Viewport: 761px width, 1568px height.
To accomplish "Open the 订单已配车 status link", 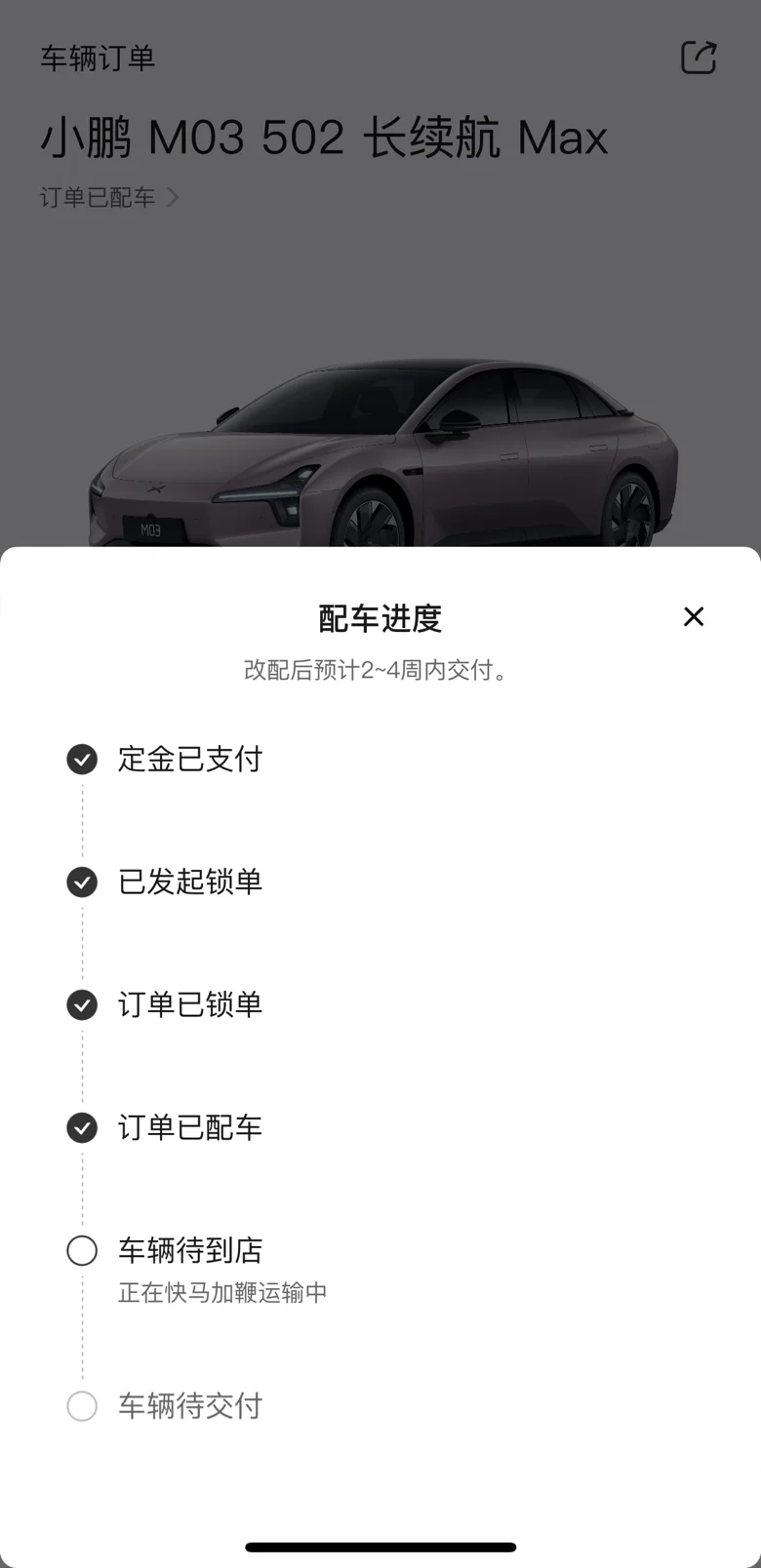I will (x=109, y=198).
